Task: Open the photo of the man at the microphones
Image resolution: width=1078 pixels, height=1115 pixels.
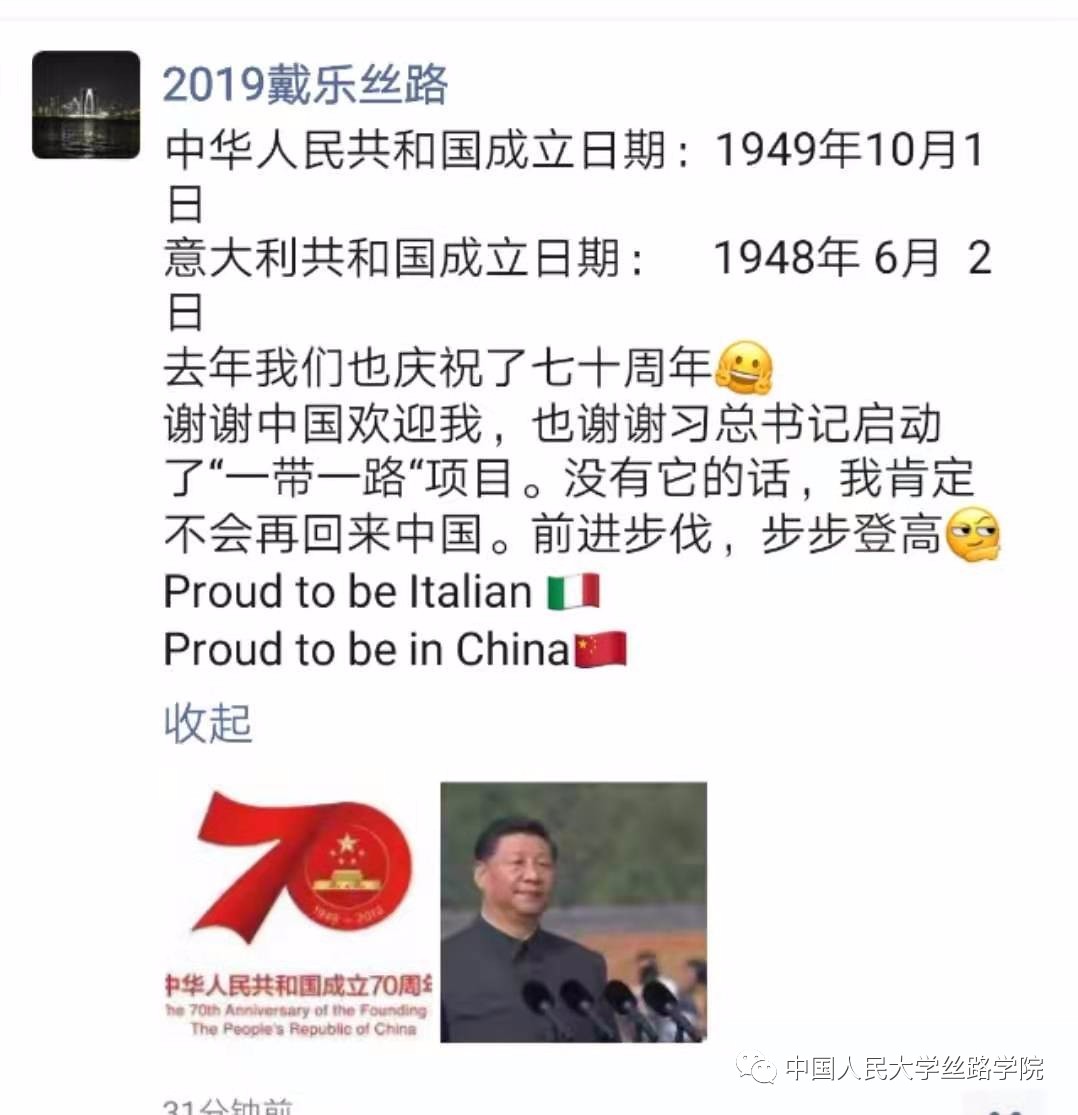Action: (x=573, y=912)
